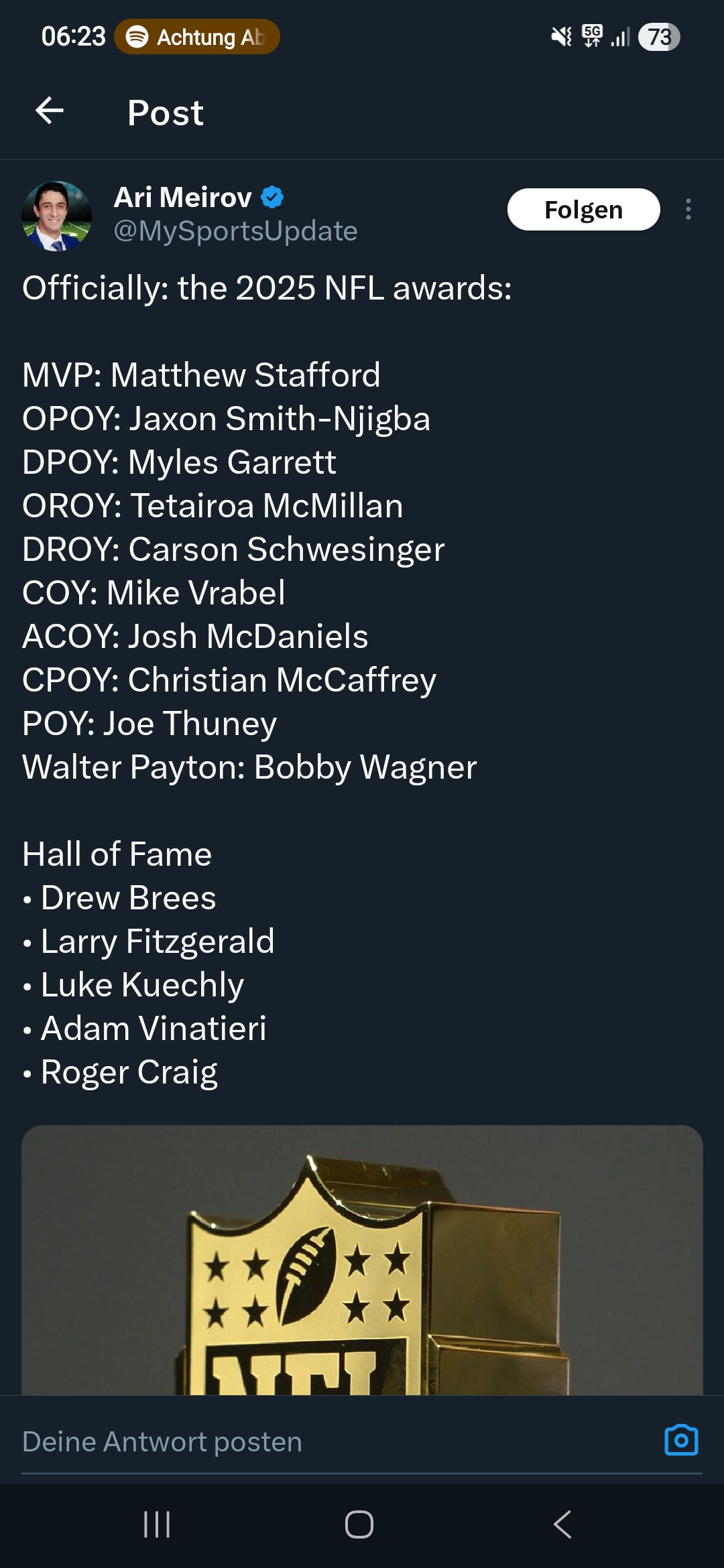Attach a photo with the camera icon

(681, 1441)
